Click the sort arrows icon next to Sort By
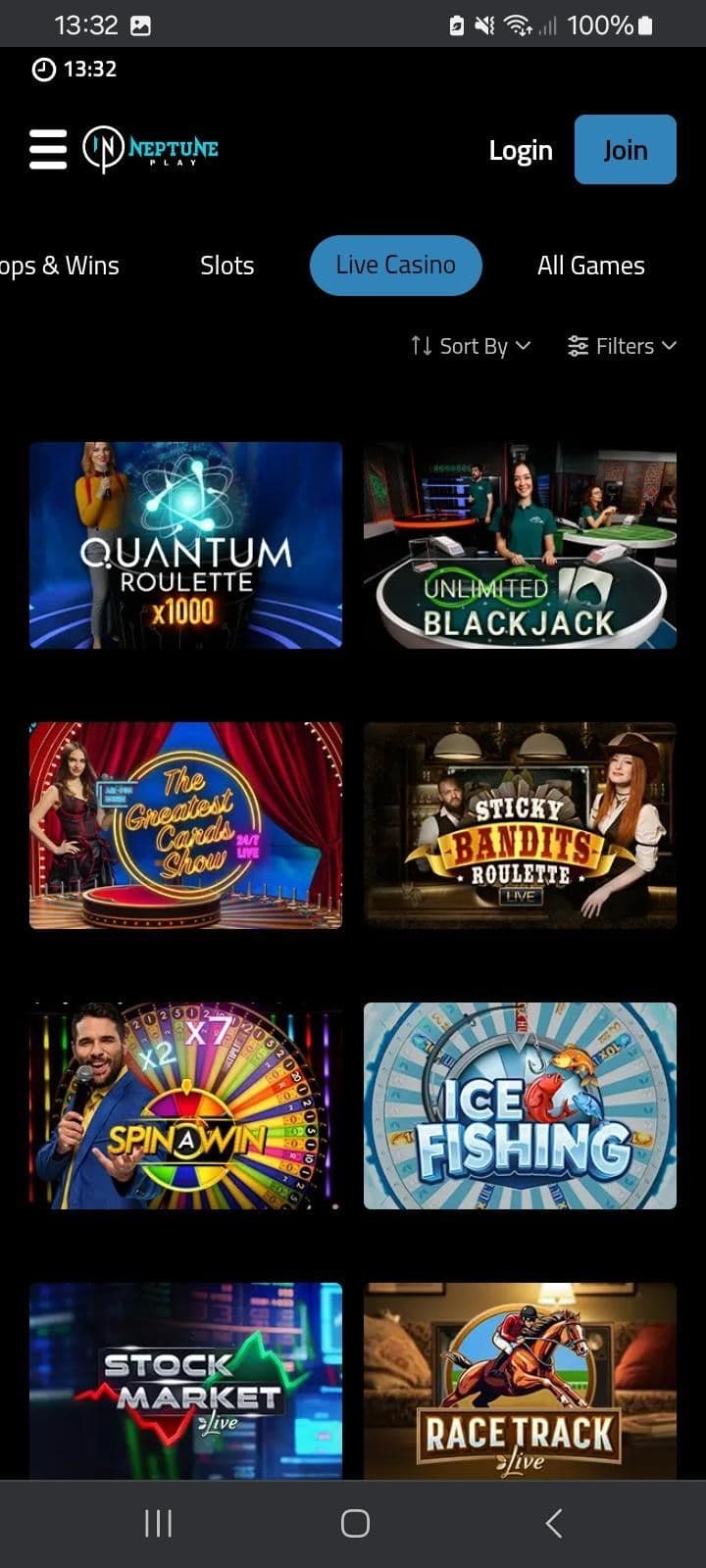 [x=421, y=346]
